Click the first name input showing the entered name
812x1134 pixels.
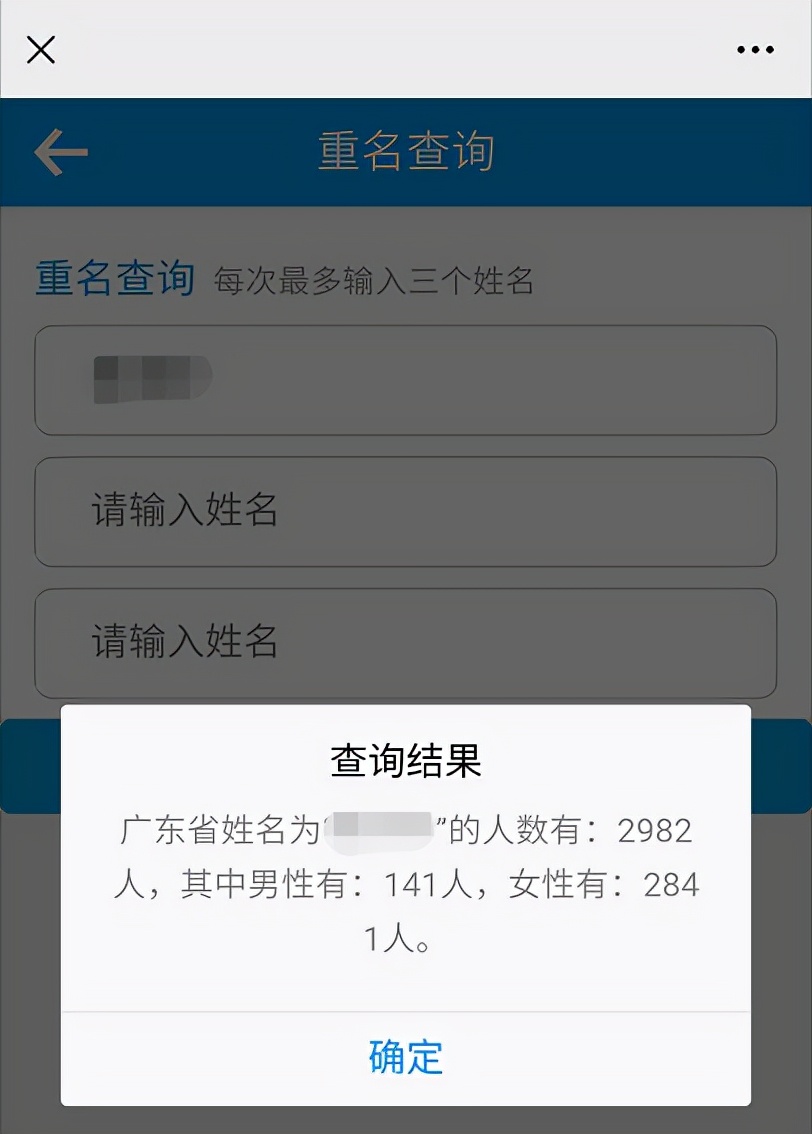point(406,381)
